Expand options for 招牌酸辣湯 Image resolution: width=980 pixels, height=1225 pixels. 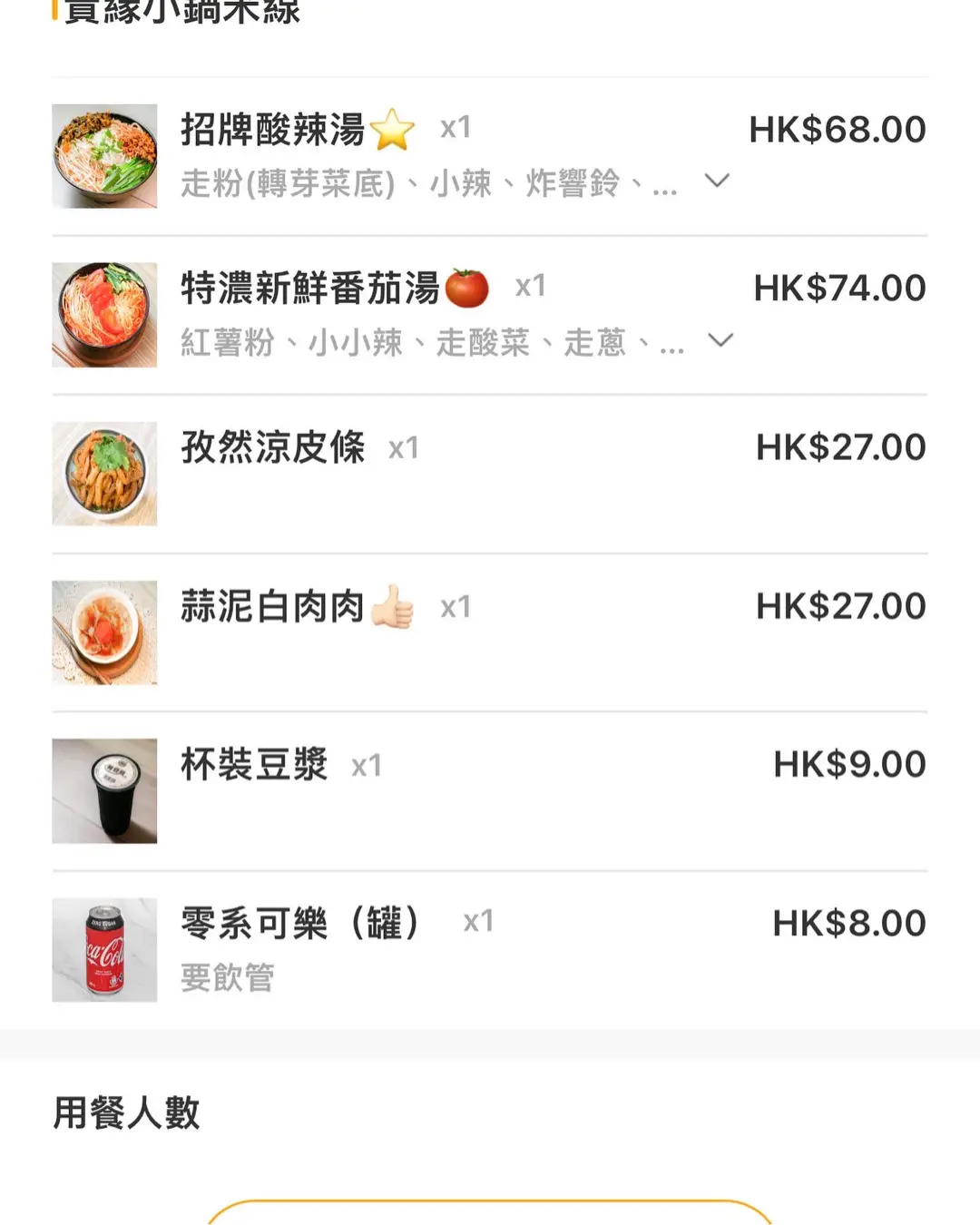pyautogui.click(x=717, y=181)
